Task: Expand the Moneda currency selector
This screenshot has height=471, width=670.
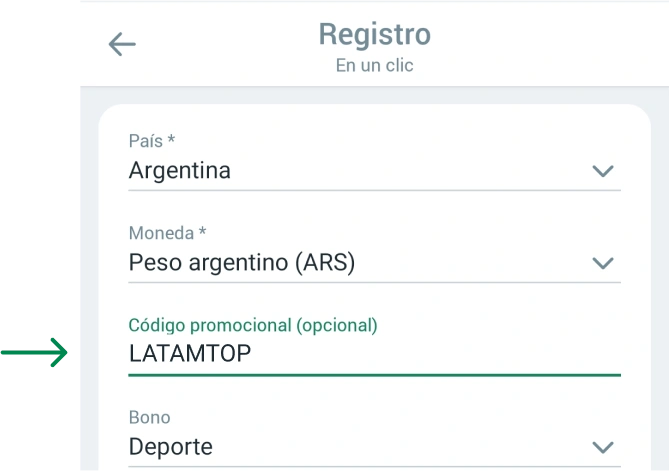Action: click(374, 263)
